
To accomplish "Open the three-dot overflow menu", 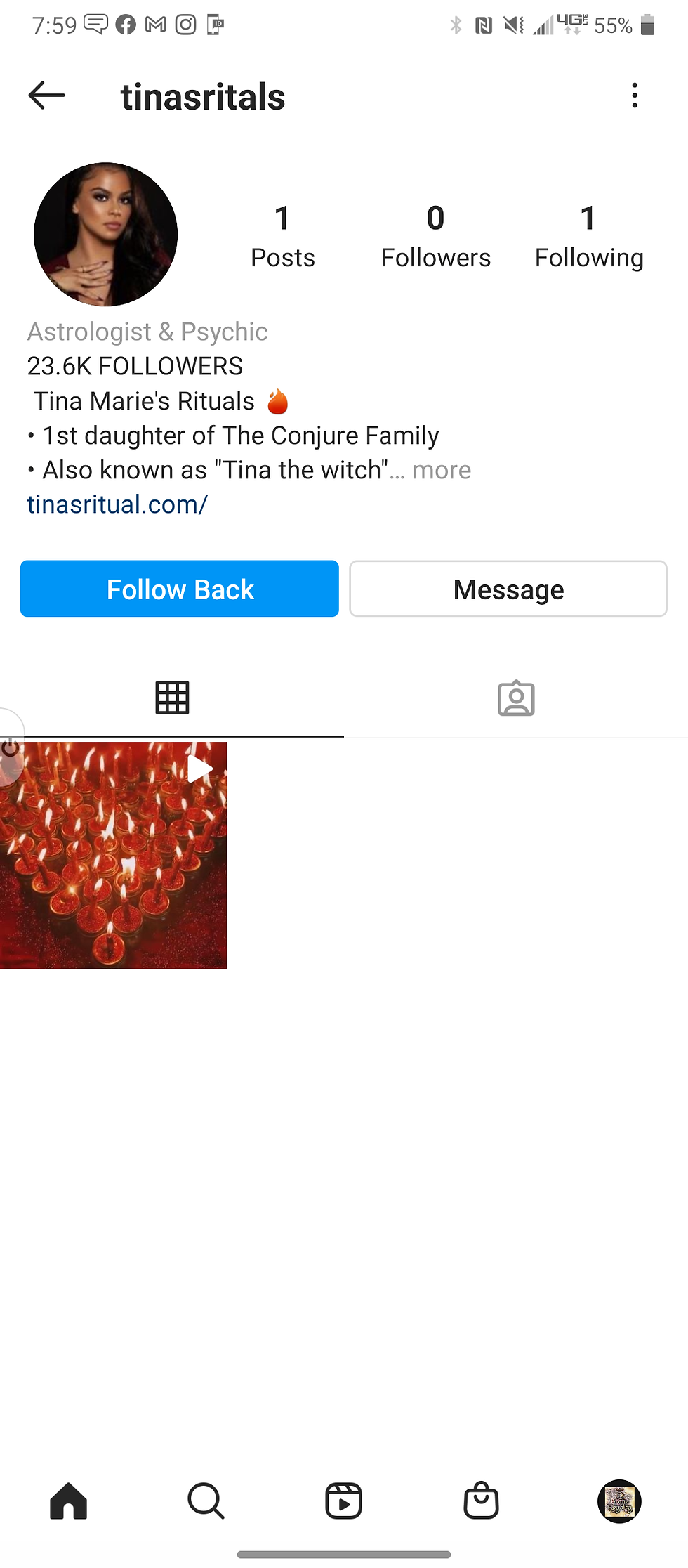I will pyautogui.click(x=635, y=96).
